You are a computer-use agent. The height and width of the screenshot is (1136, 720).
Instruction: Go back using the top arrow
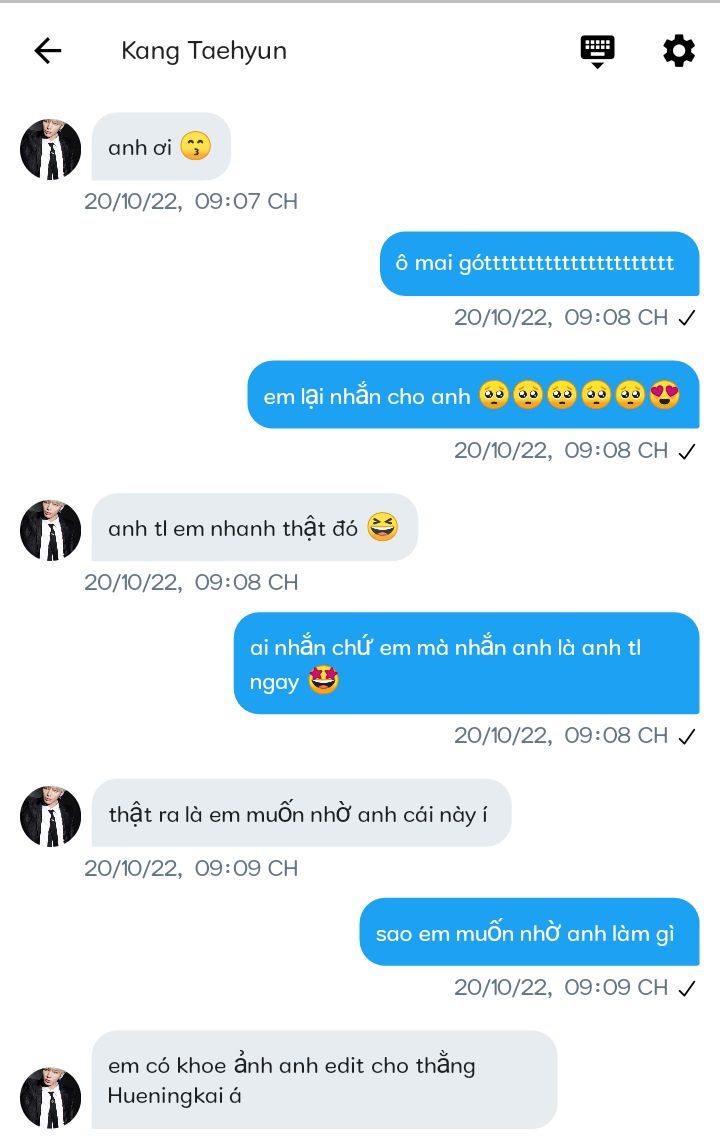click(48, 51)
